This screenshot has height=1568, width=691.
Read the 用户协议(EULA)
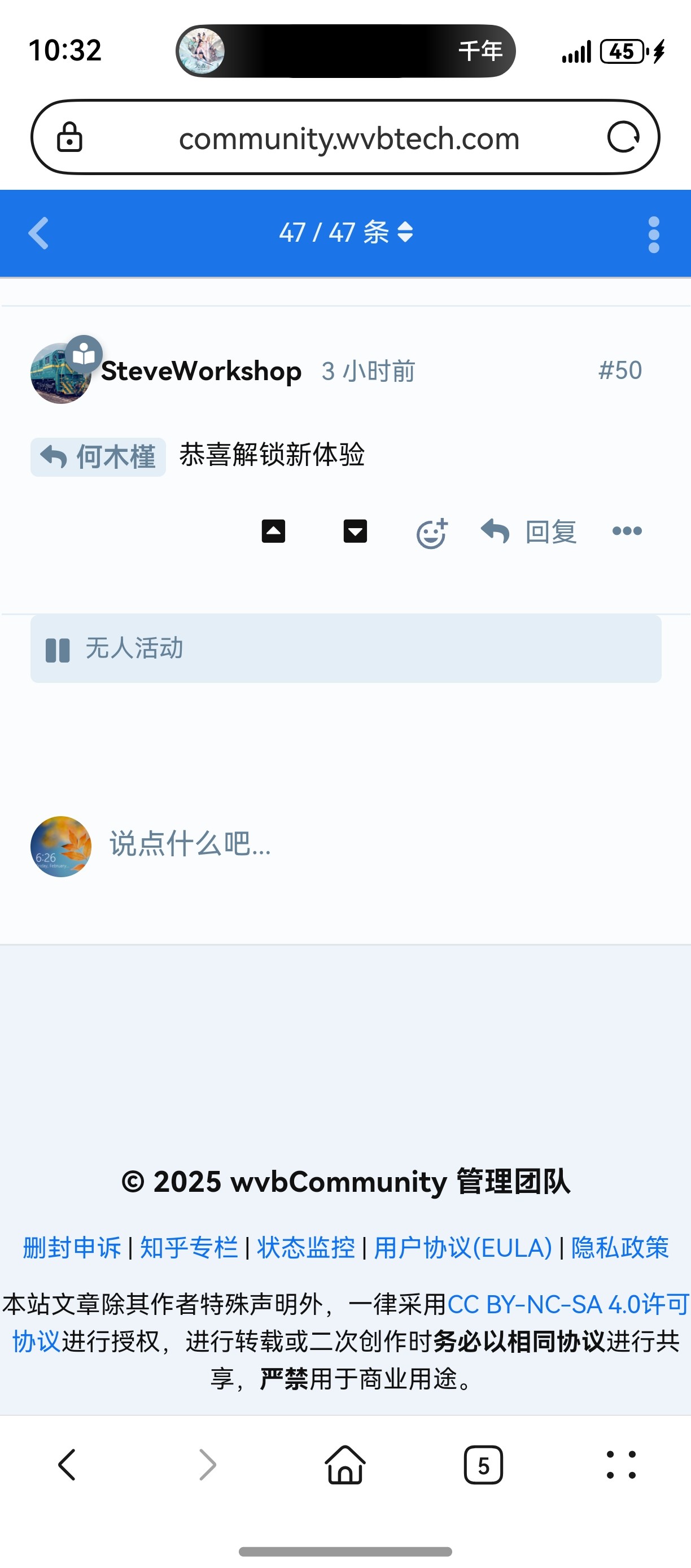coord(463,1248)
